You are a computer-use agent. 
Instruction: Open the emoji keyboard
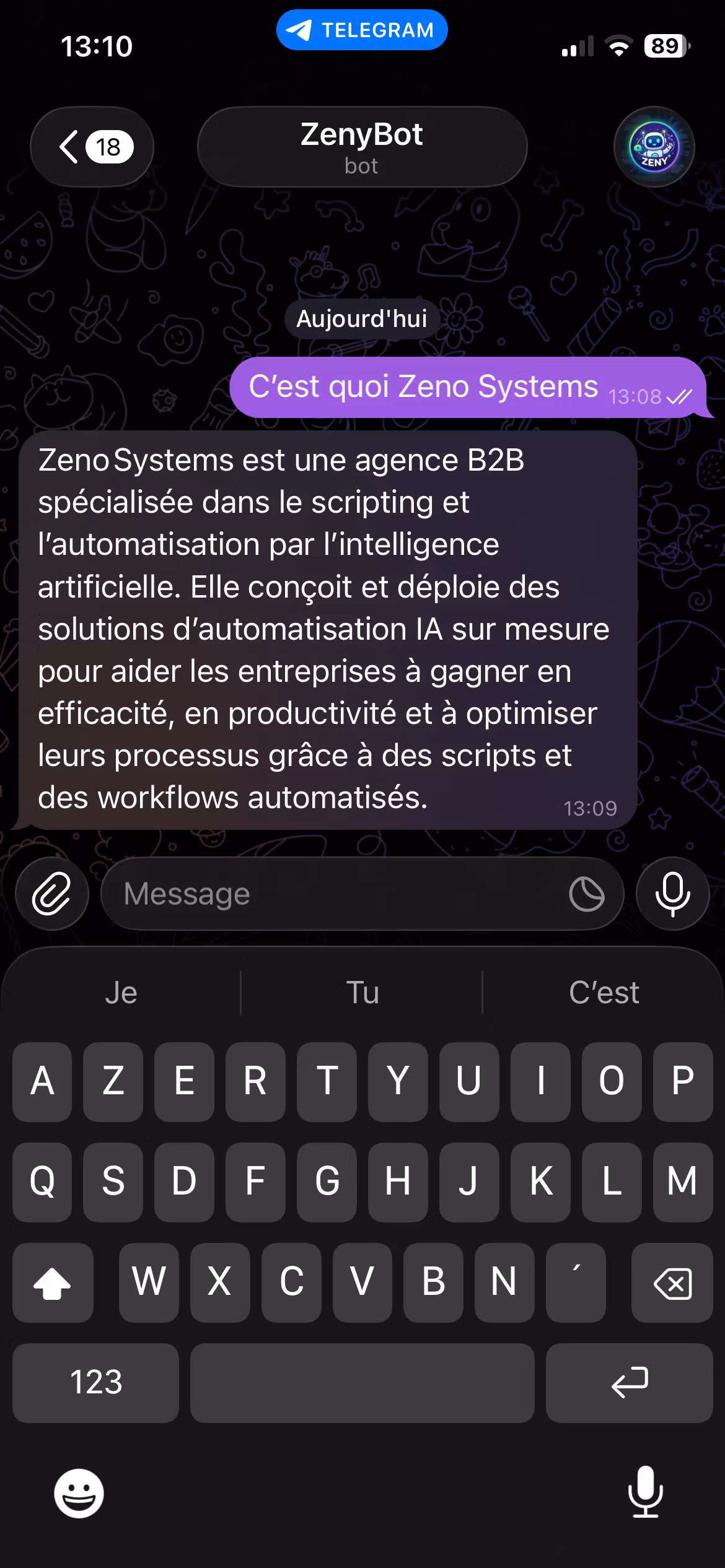click(79, 1493)
